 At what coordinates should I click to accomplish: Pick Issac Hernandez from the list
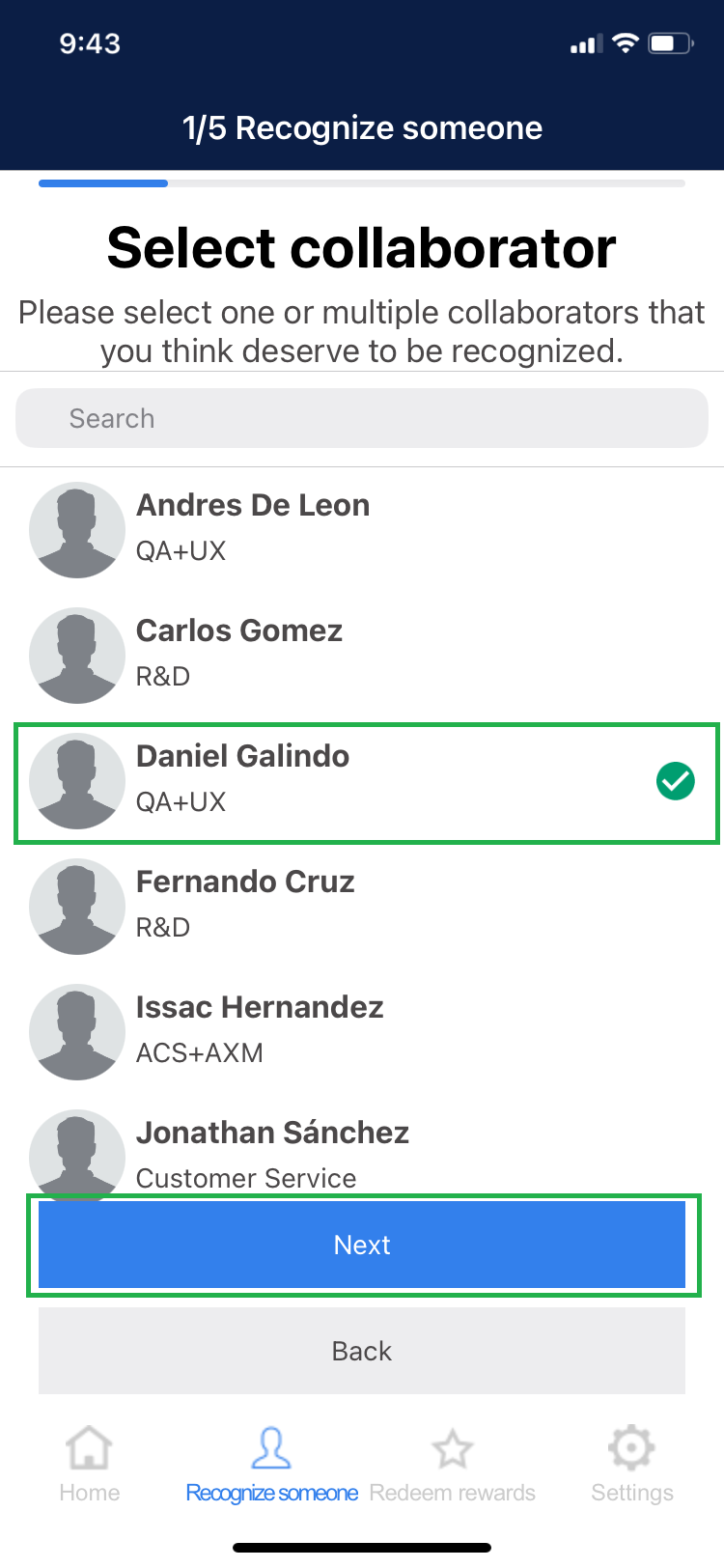[x=362, y=1031]
